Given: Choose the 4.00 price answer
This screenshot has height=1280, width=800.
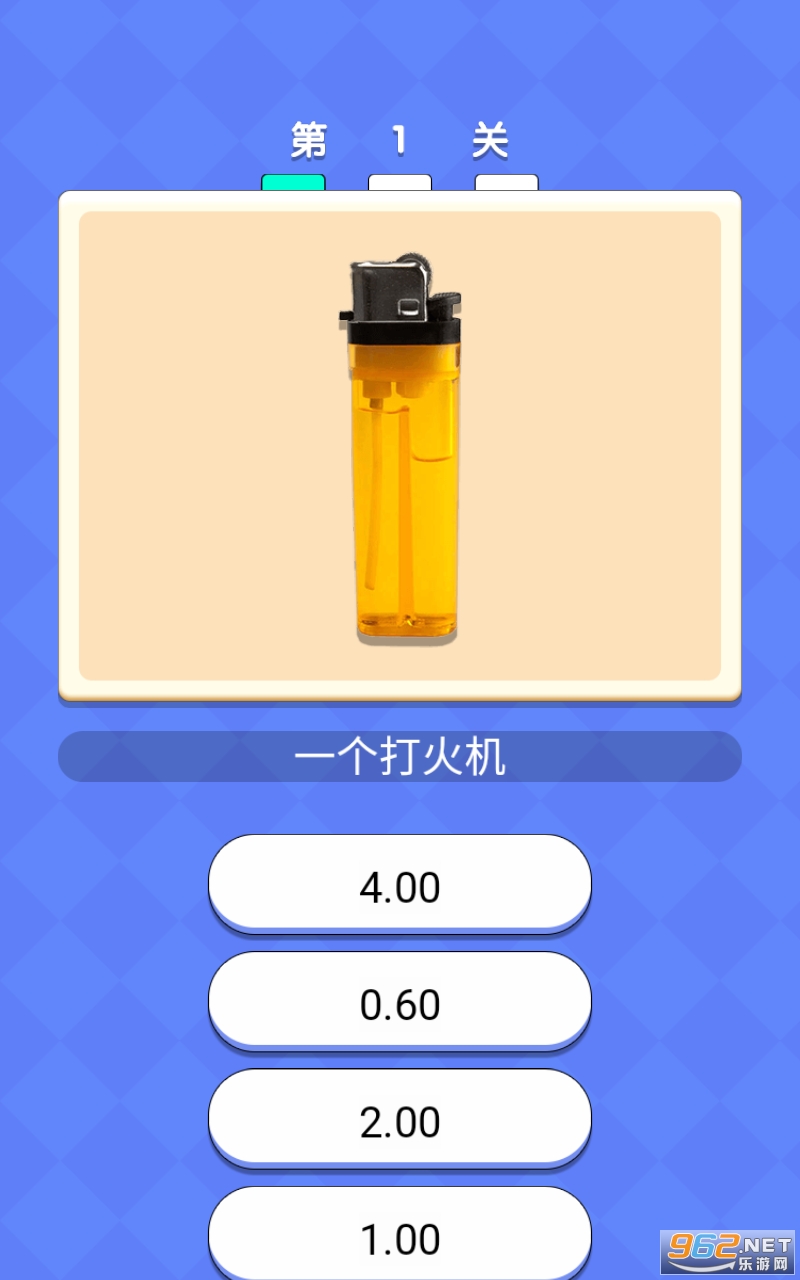Looking at the screenshot, I should [400, 884].
